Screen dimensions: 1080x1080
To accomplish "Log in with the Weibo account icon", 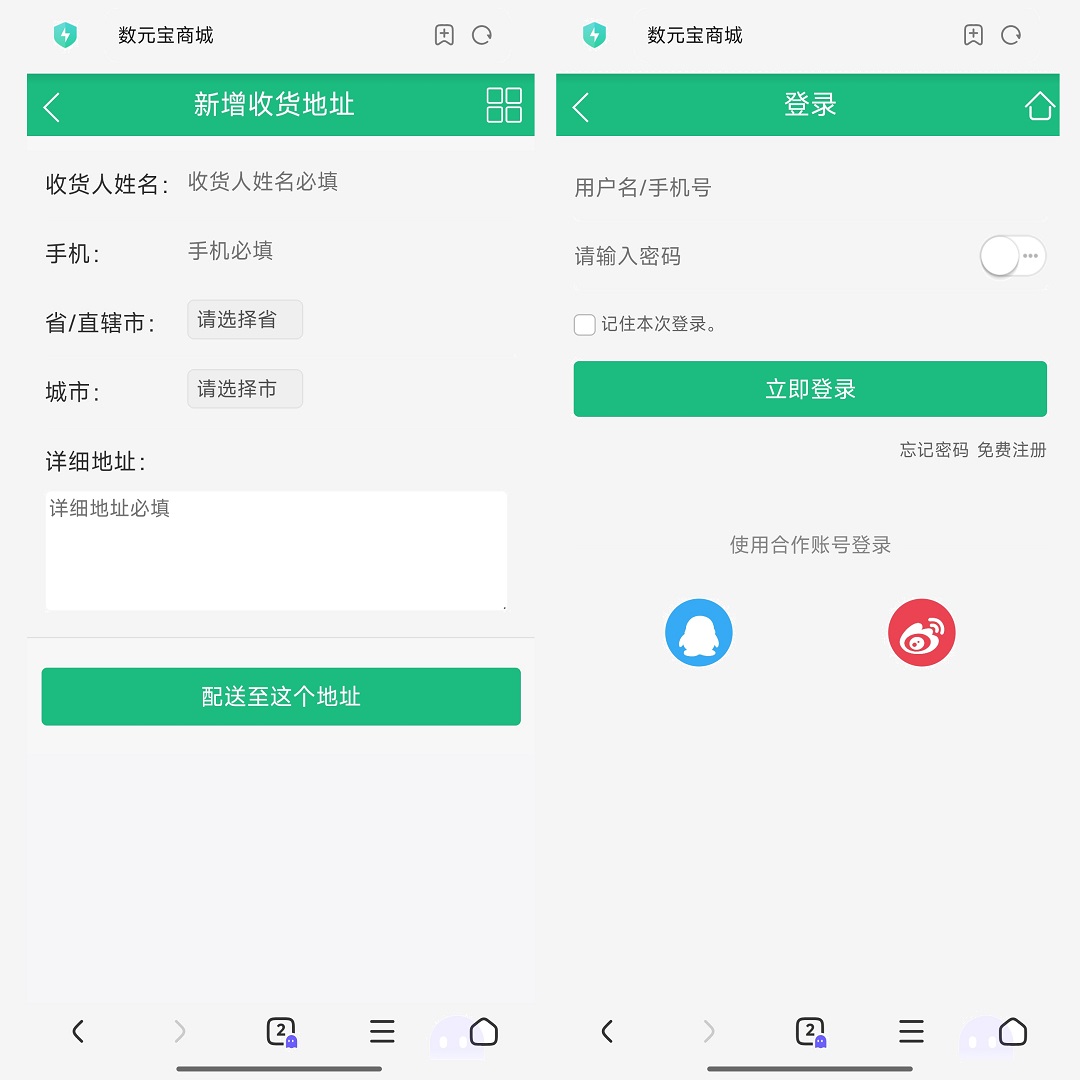I will [x=922, y=633].
